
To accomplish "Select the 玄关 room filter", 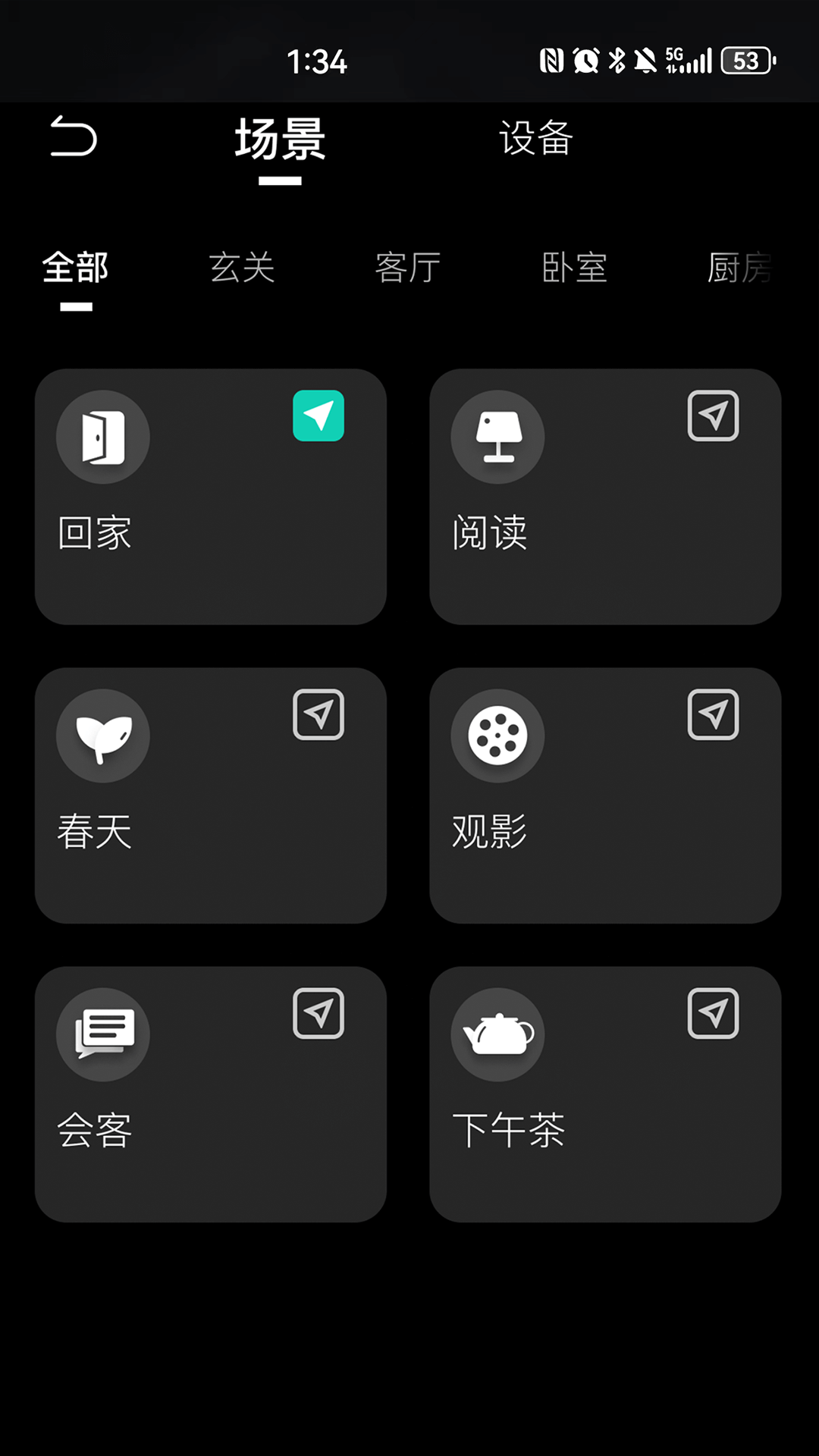I will point(242,269).
